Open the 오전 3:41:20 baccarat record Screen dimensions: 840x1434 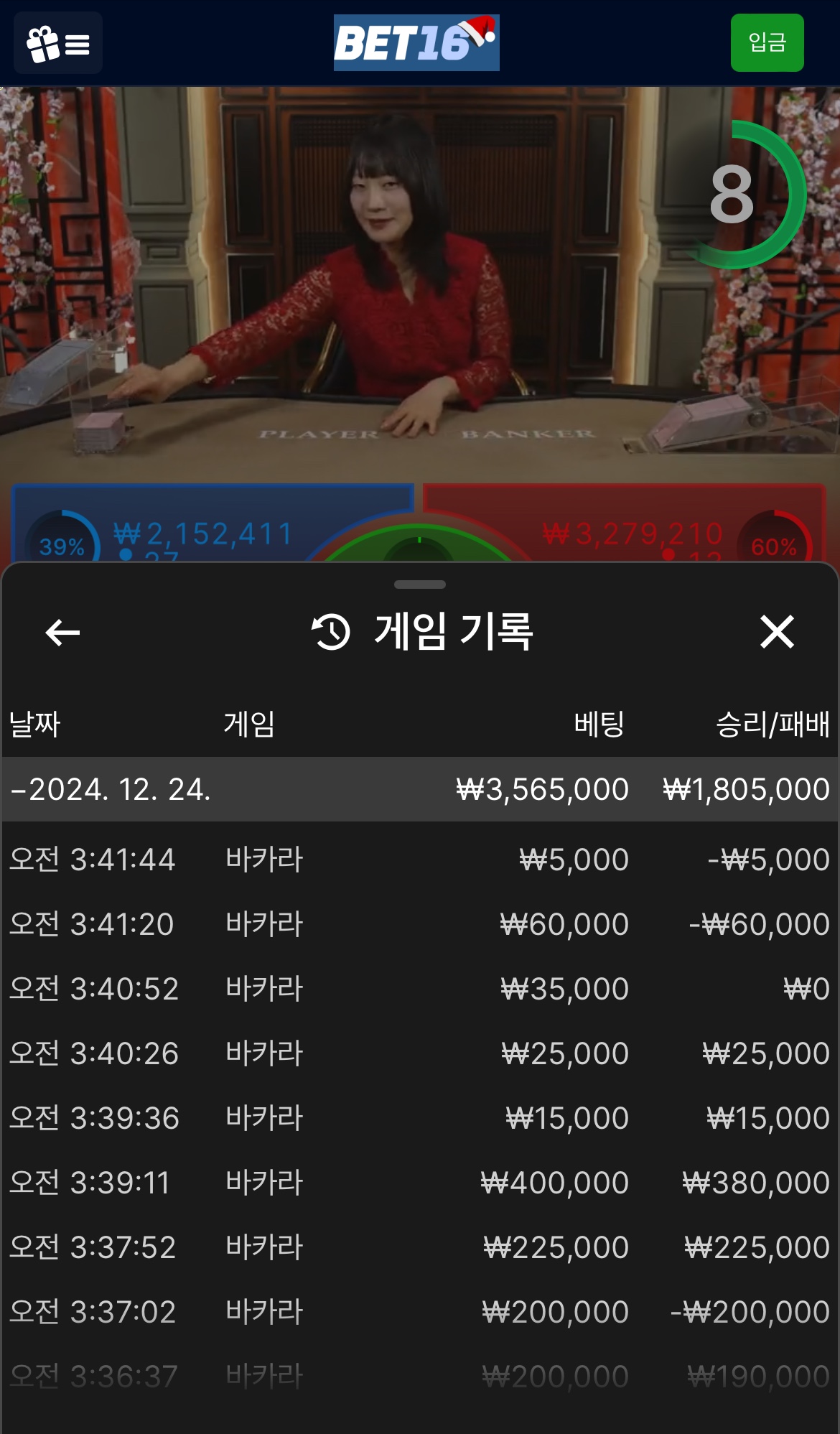[x=420, y=924]
